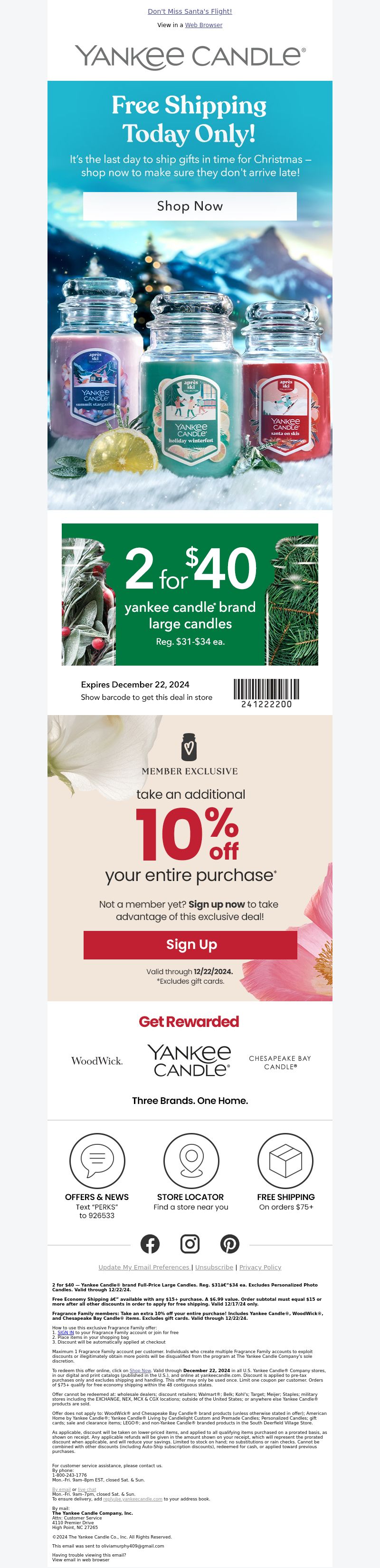Tap the Shop Now button

point(190,206)
